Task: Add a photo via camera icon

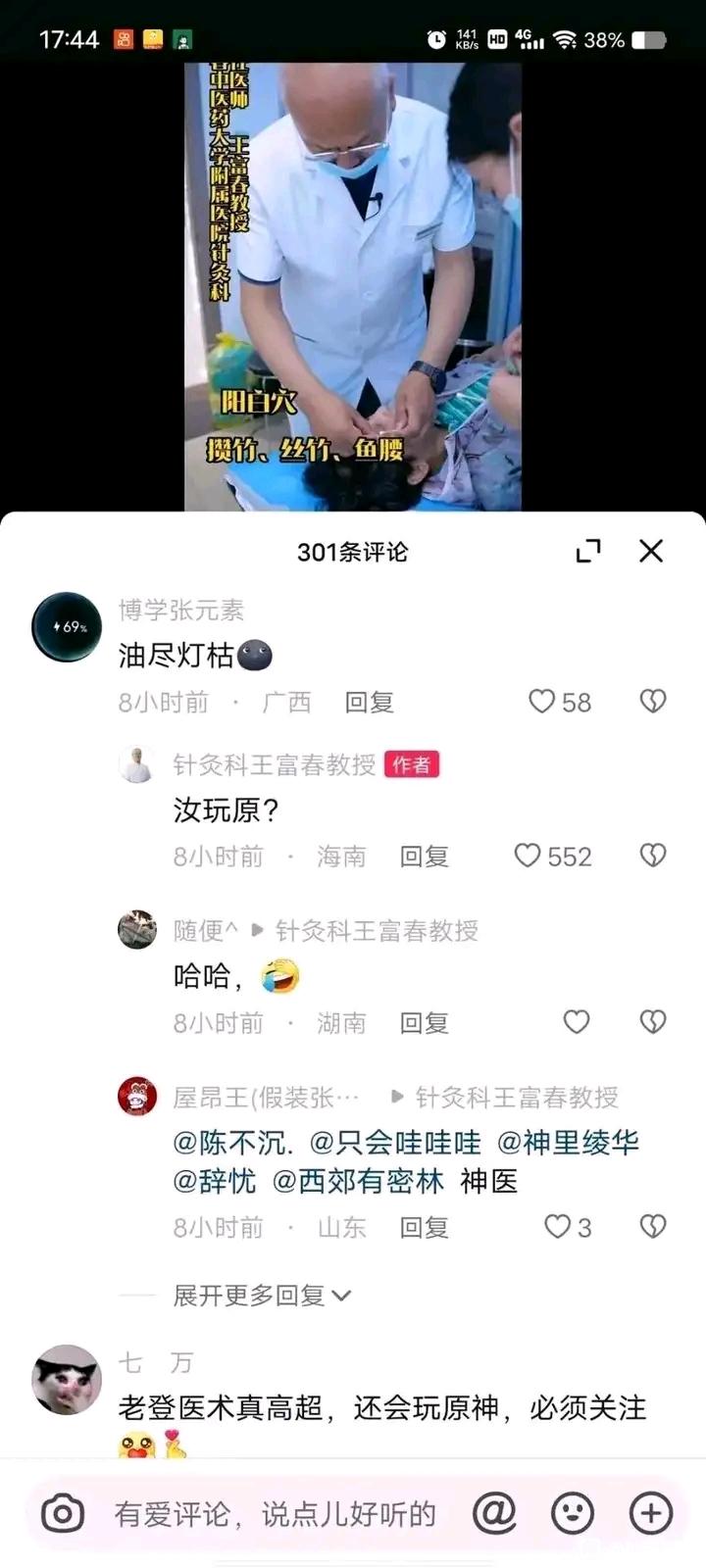Action: [63, 1514]
